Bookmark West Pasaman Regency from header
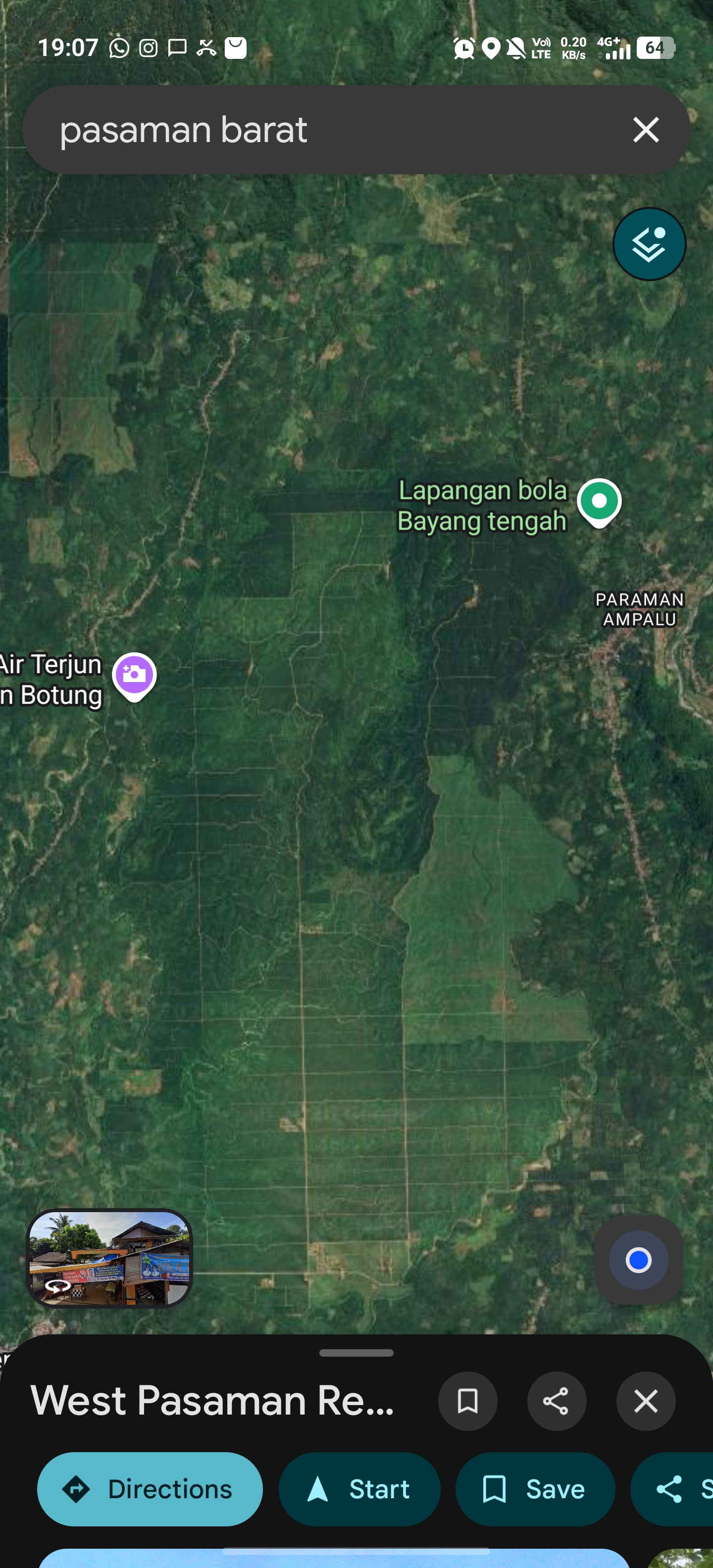The height and width of the screenshot is (1568, 713). click(x=467, y=1401)
